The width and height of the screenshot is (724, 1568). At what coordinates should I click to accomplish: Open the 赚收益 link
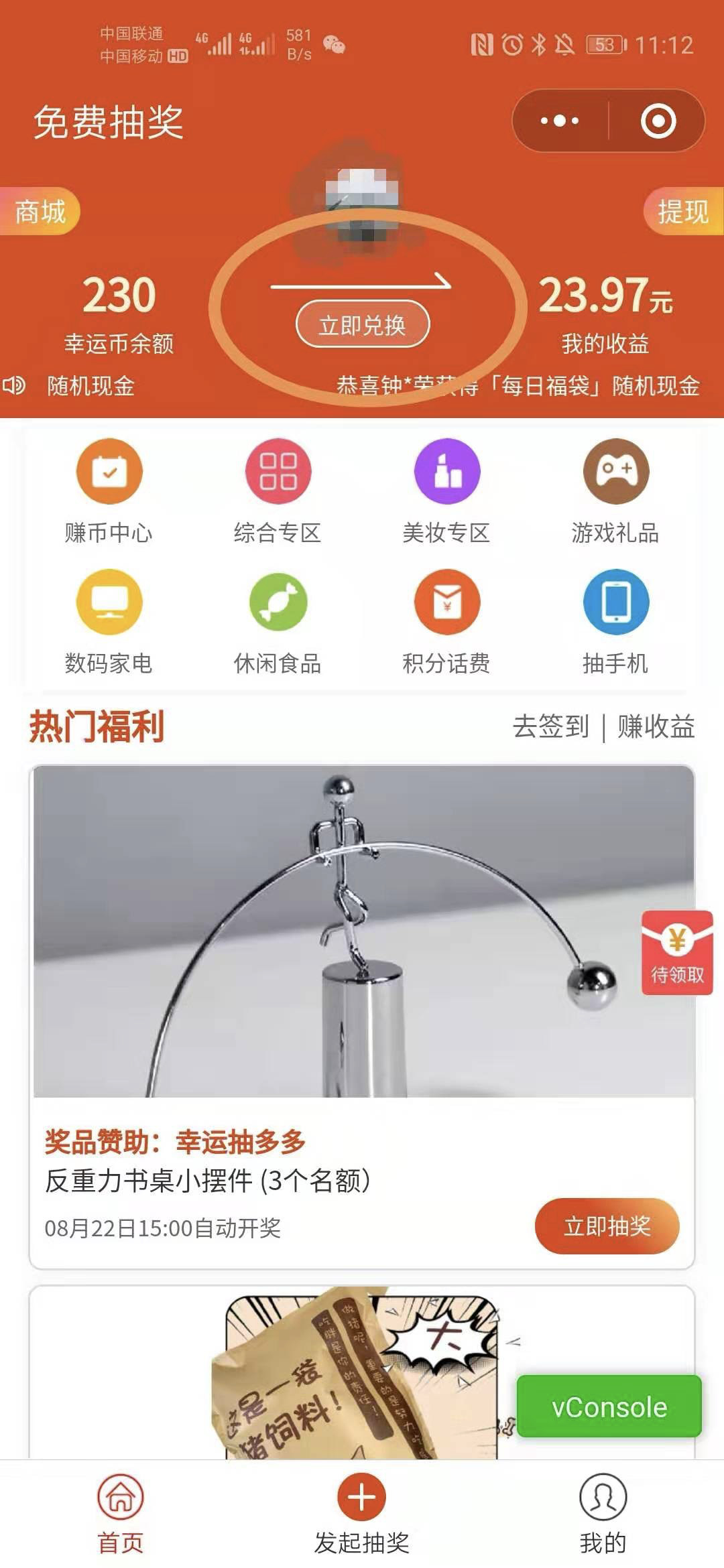656,726
